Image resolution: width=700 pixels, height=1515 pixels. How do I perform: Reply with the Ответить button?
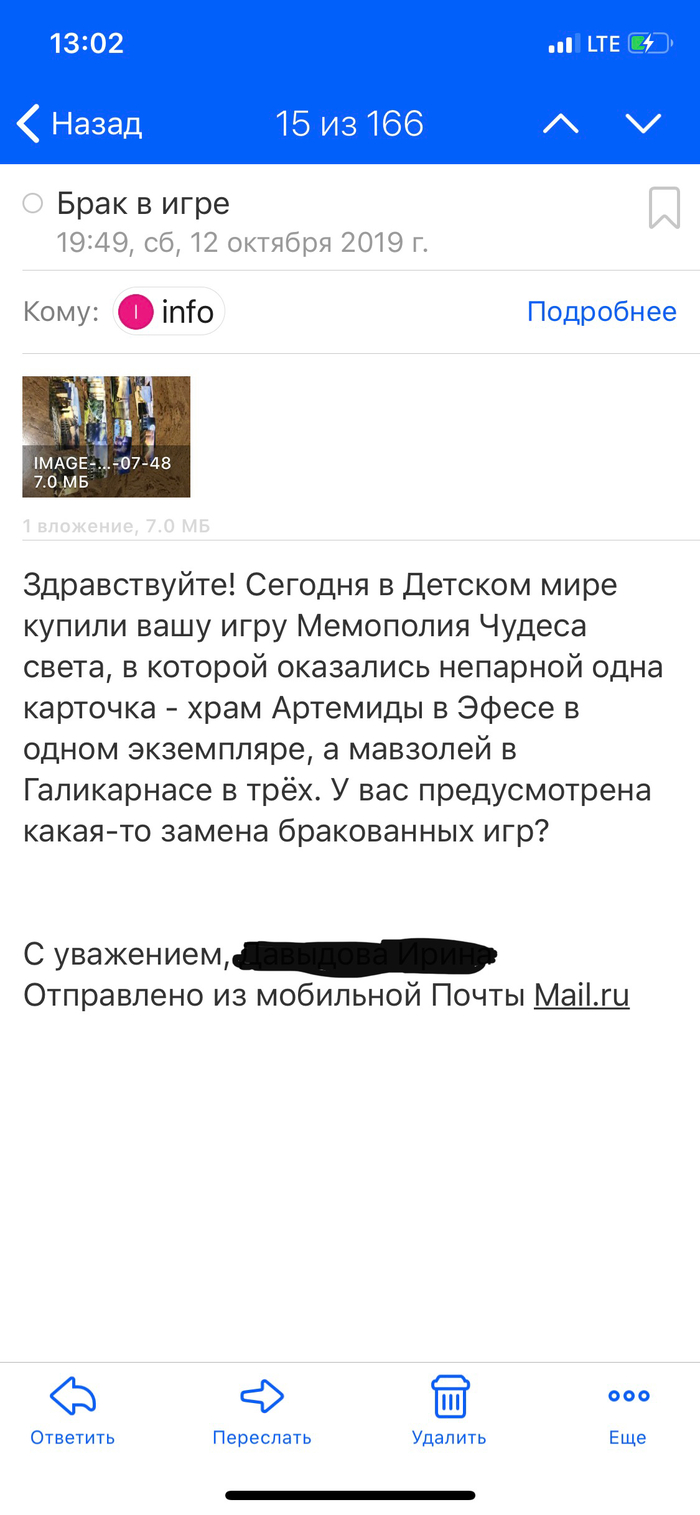point(72,1410)
